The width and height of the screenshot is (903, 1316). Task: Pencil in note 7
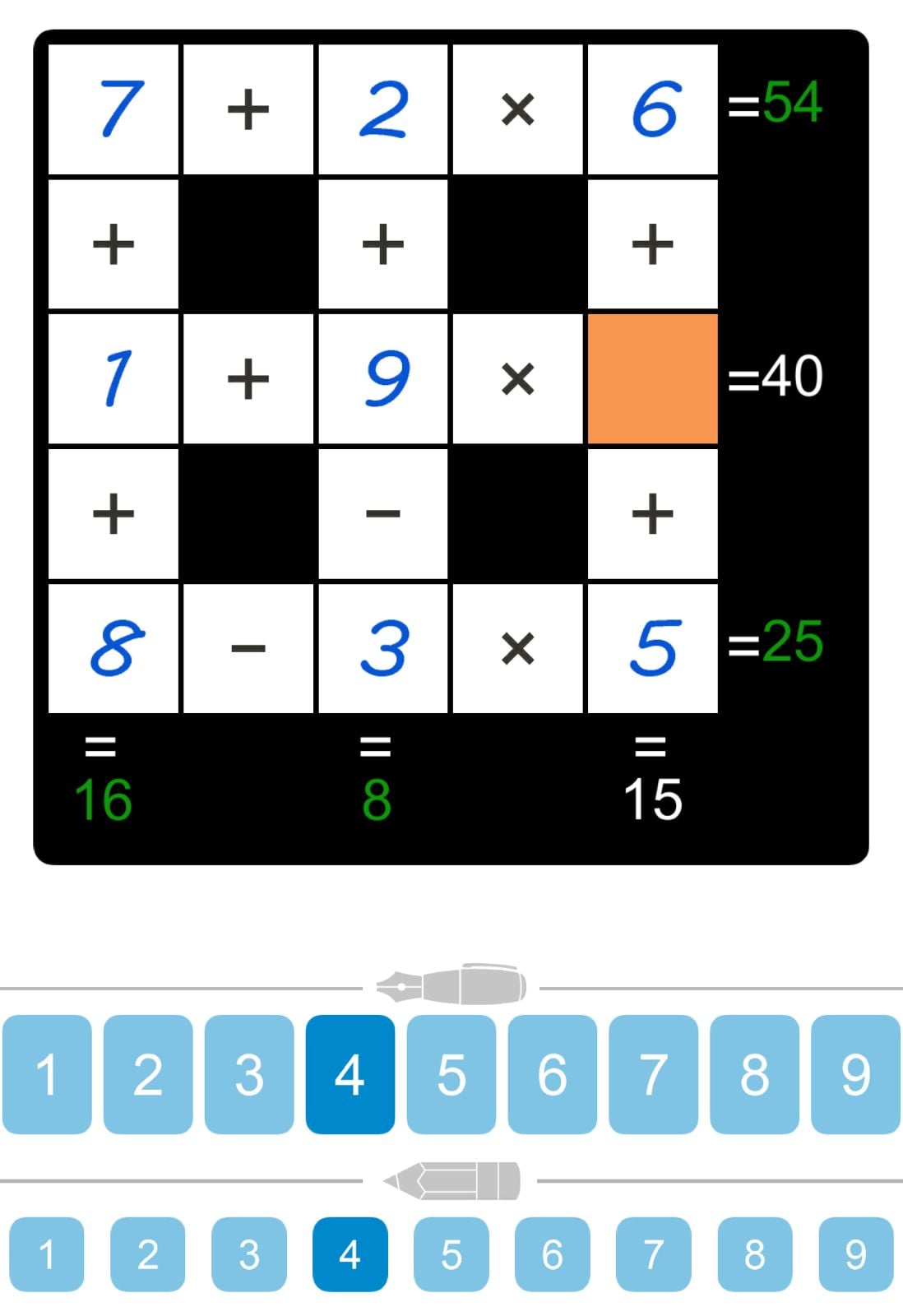653,1254
